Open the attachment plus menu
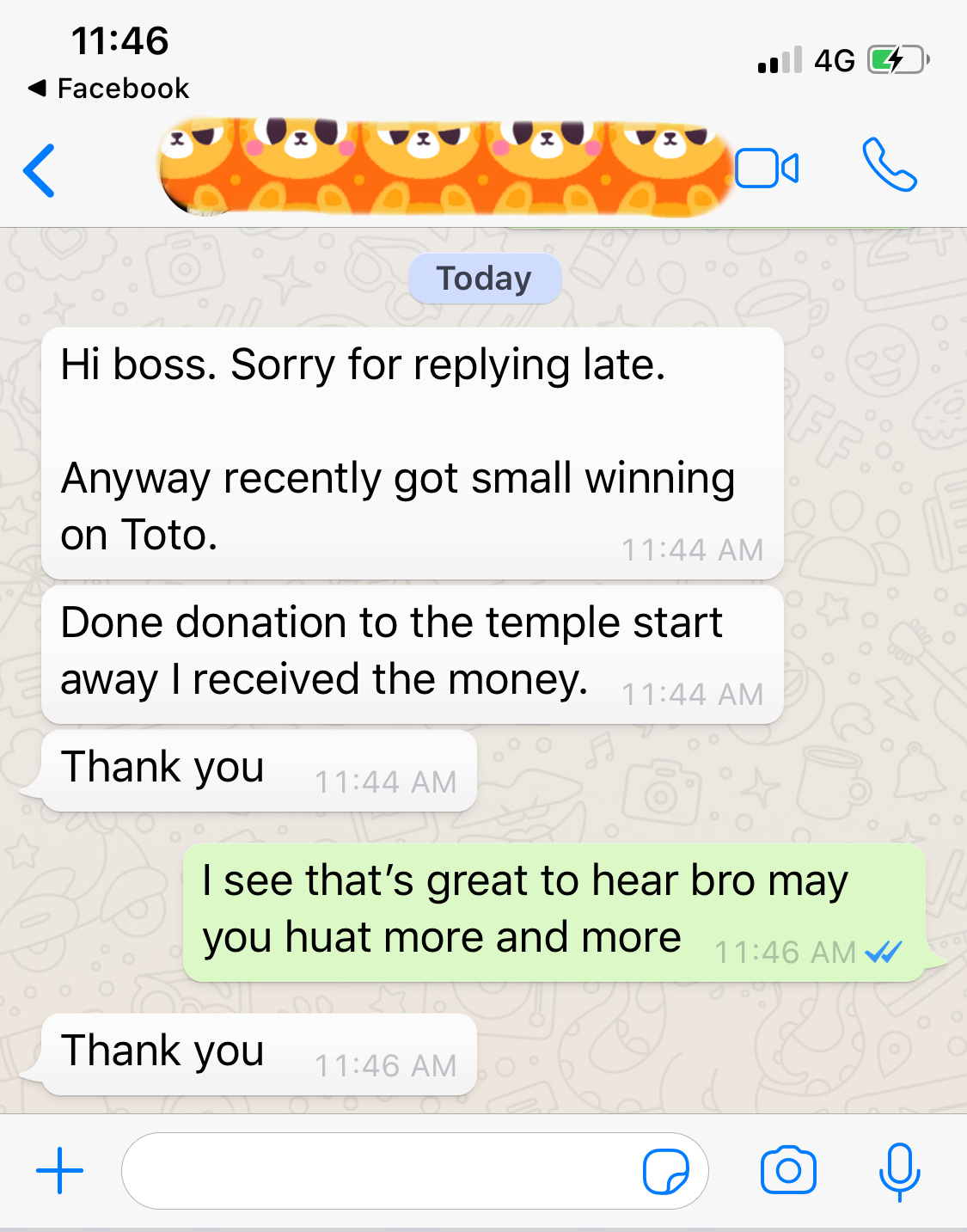Screen dimensions: 967x1232 pos(60,1170)
